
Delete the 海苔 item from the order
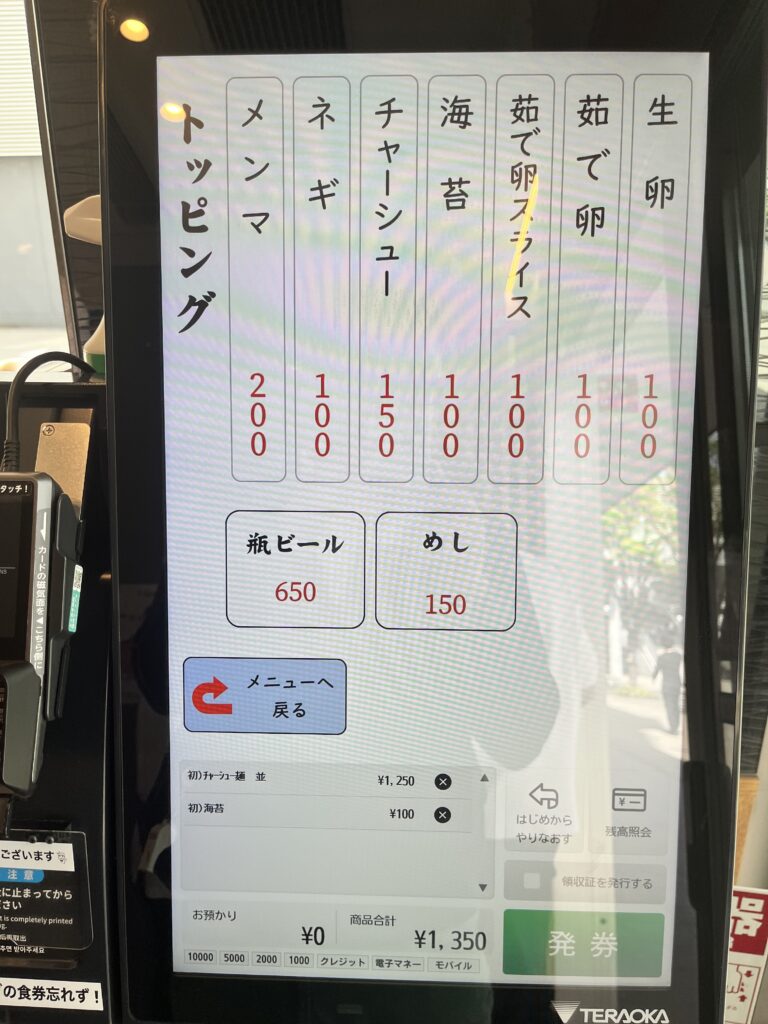(x=442, y=815)
